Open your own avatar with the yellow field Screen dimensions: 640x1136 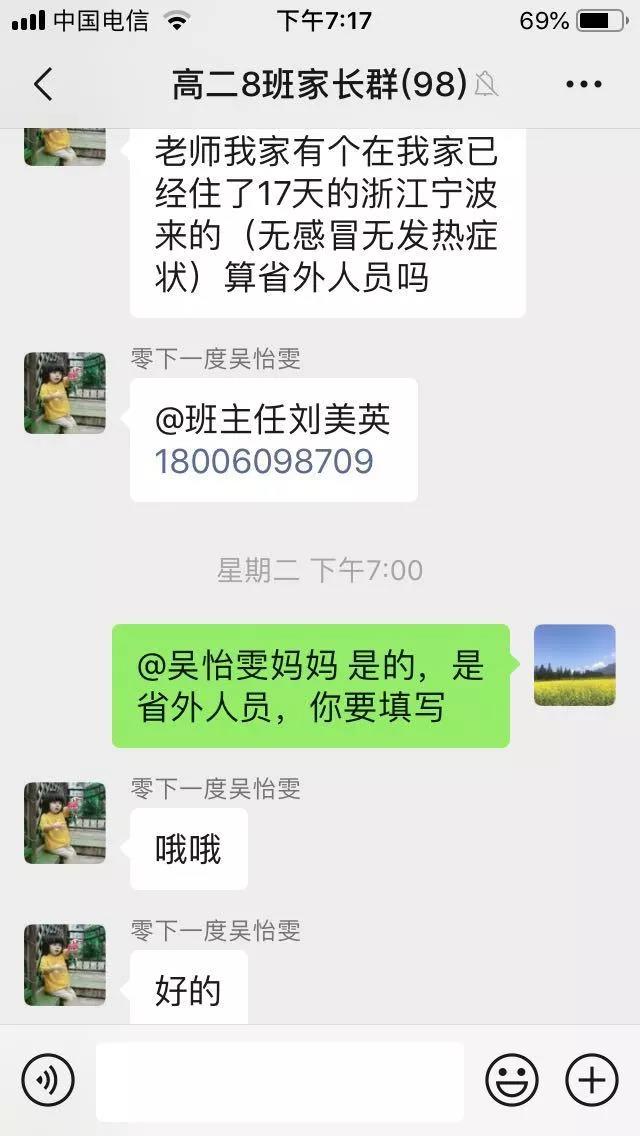pos(574,665)
